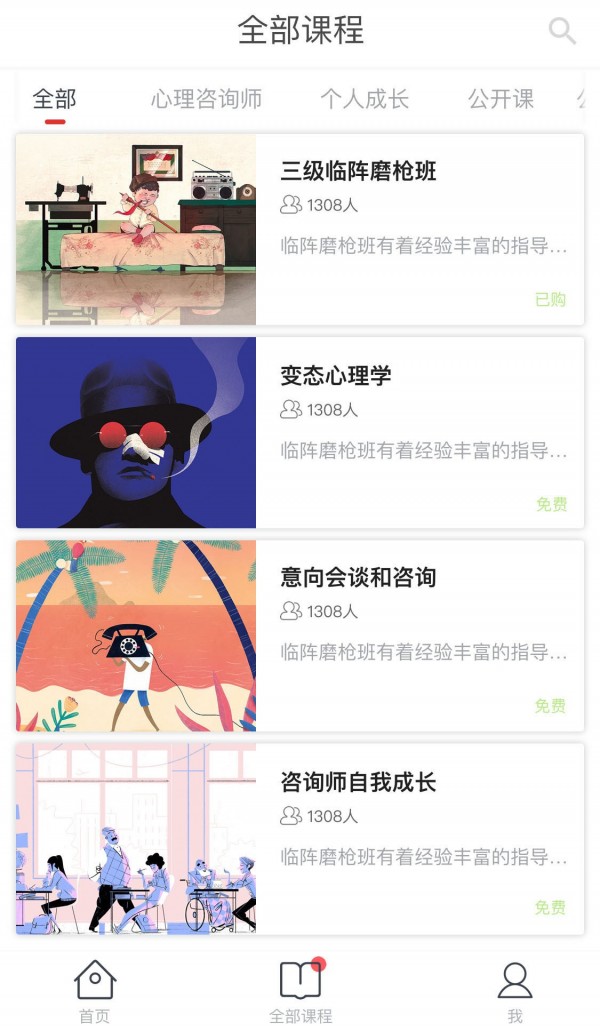Open the 变态心理学 course card
Image resolution: width=600 pixels, height=1031 pixels.
[300, 432]
